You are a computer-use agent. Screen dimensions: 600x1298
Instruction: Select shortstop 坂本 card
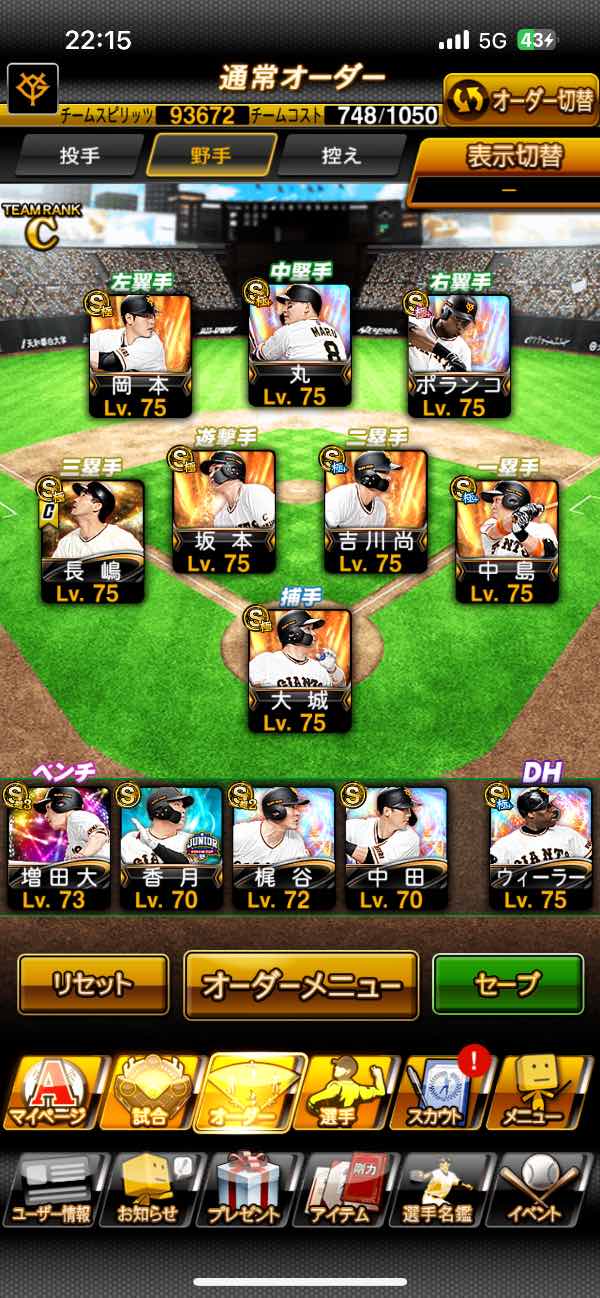tap(224, 512)
